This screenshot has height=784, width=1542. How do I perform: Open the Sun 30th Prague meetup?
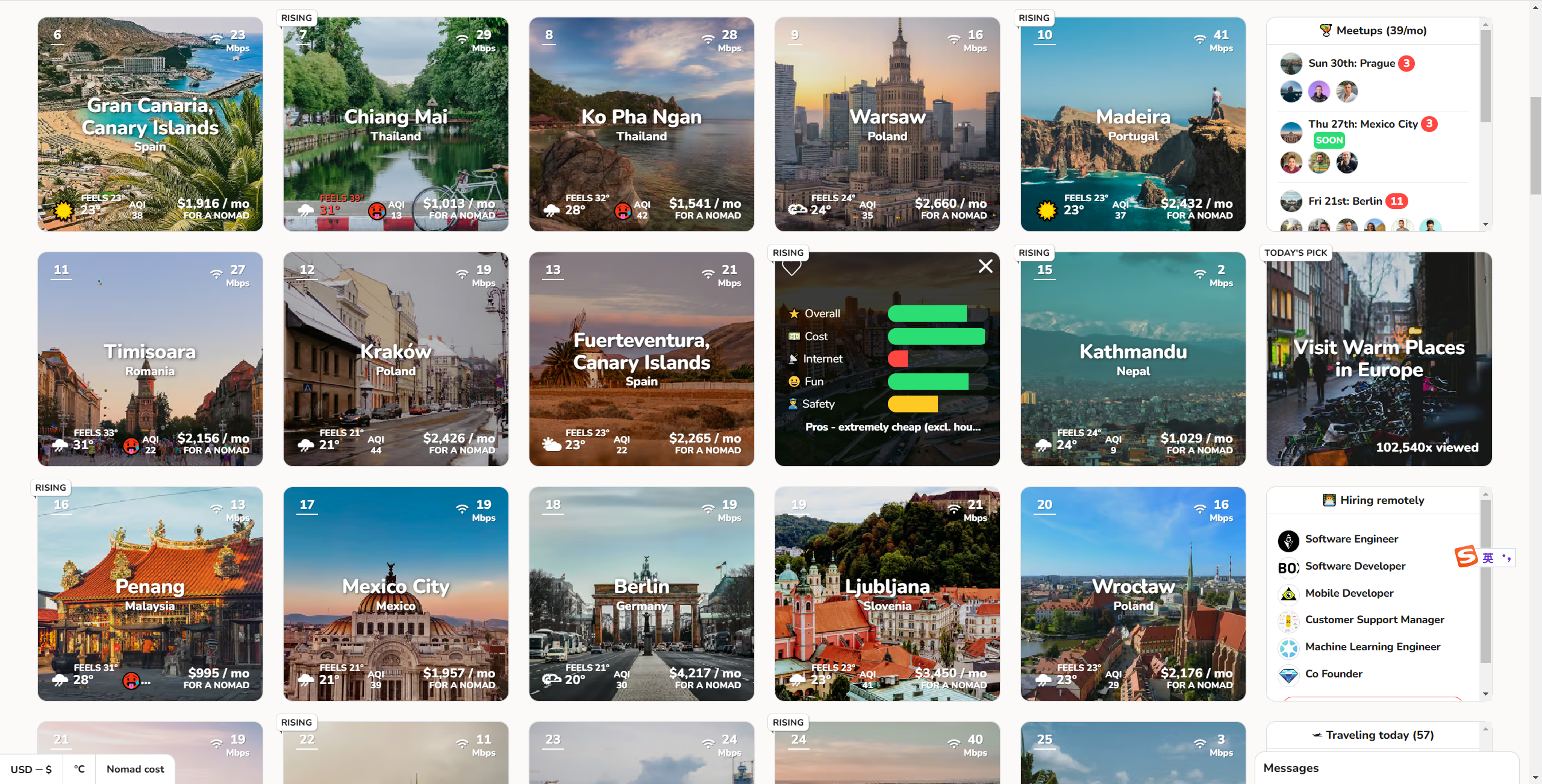pyautogui.click(x=1352, y=63)
